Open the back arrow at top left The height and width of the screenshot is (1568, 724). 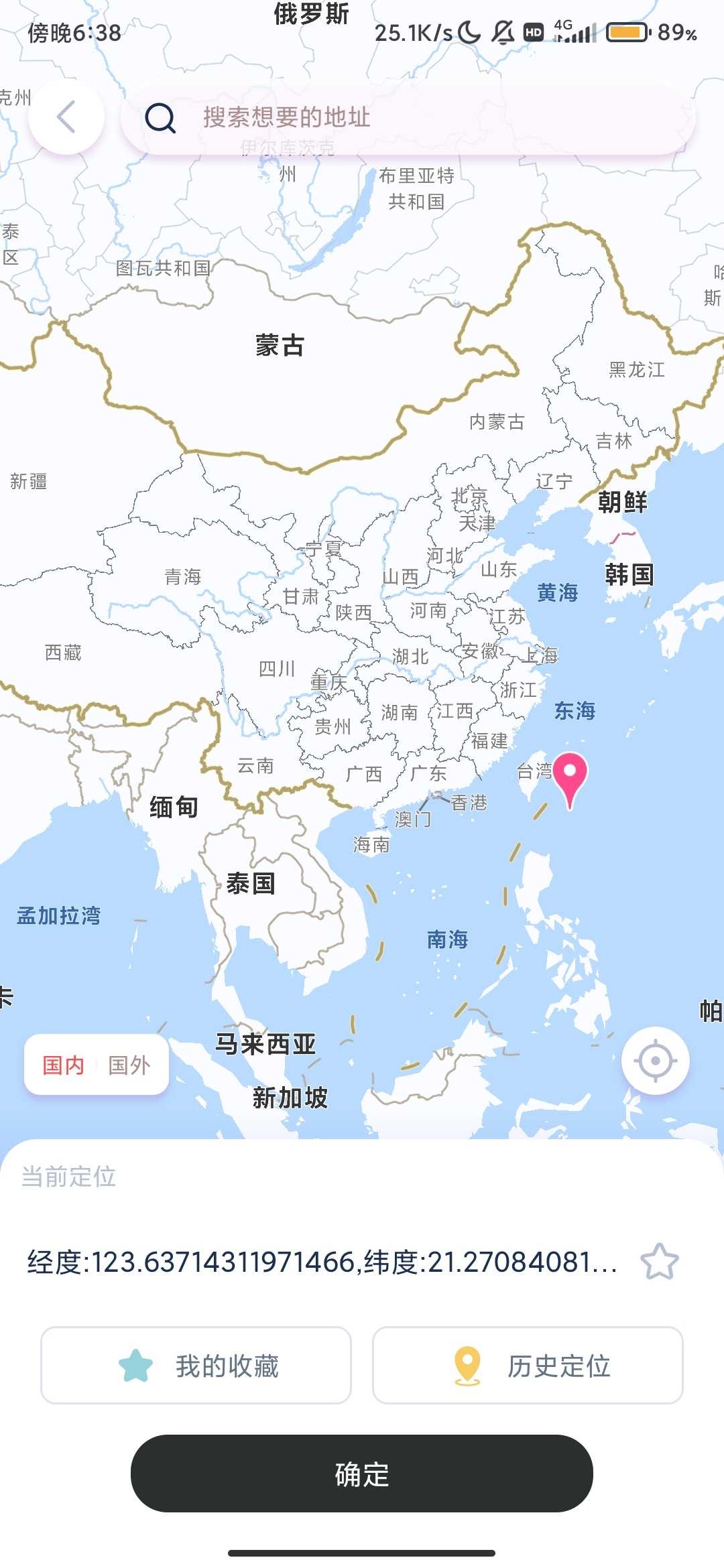coord(65,118)
